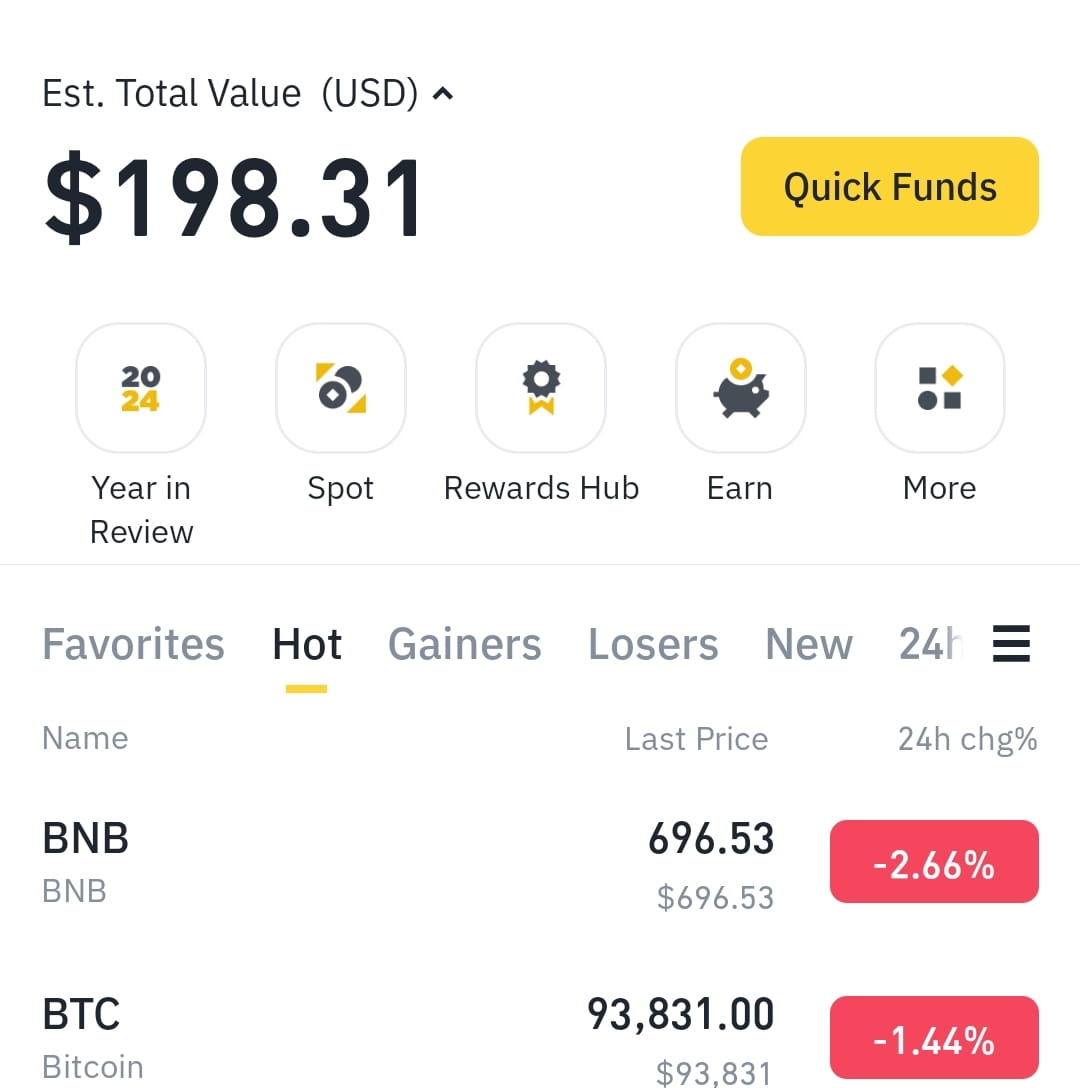The image size is (1080, 1088).
Task: Switch to the New tab
Action: click(x=809, y=644)
